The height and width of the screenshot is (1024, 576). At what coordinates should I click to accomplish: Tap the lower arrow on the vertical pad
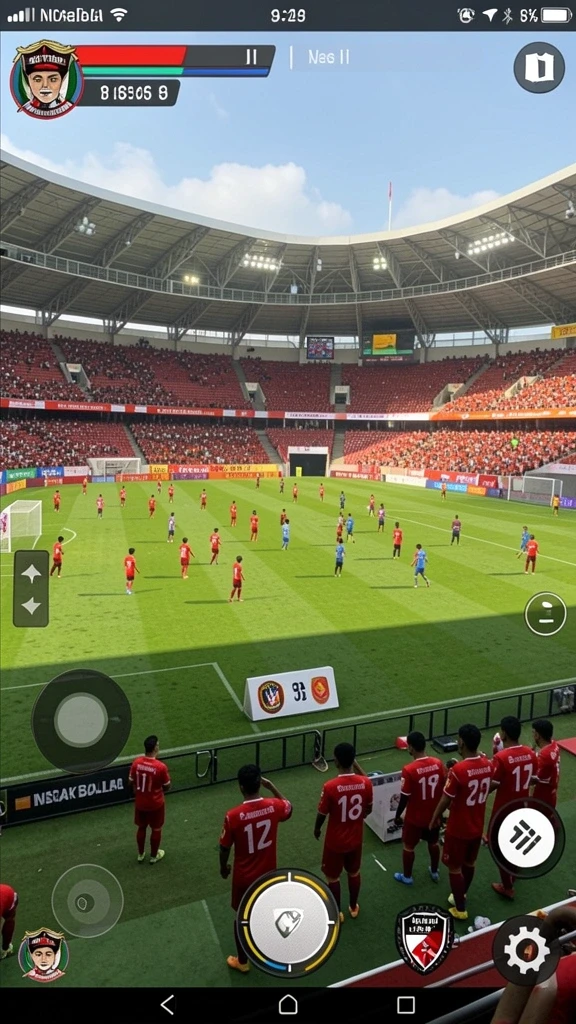click(31, 605)
